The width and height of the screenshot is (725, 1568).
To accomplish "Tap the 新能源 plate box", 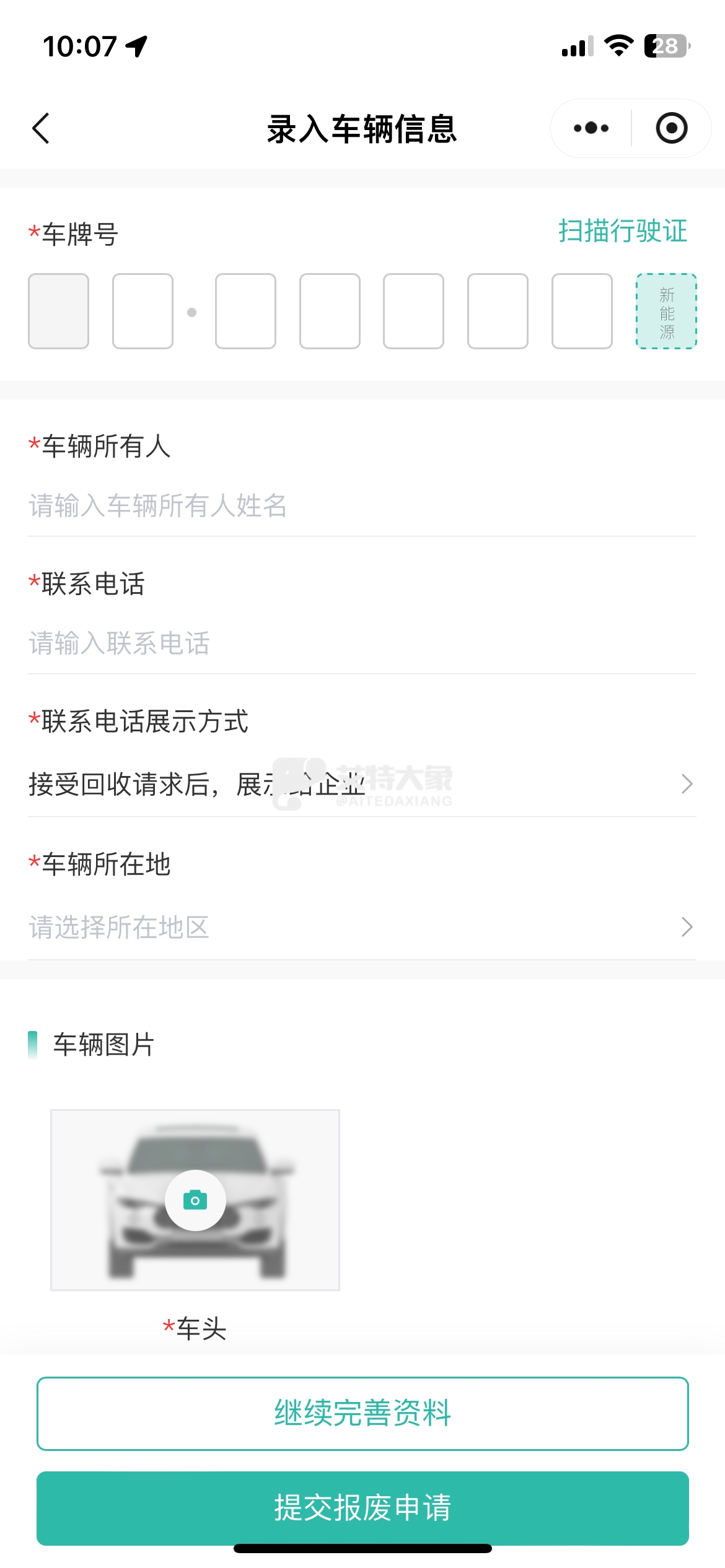I will pyautogui.click(x=666, y=311).
